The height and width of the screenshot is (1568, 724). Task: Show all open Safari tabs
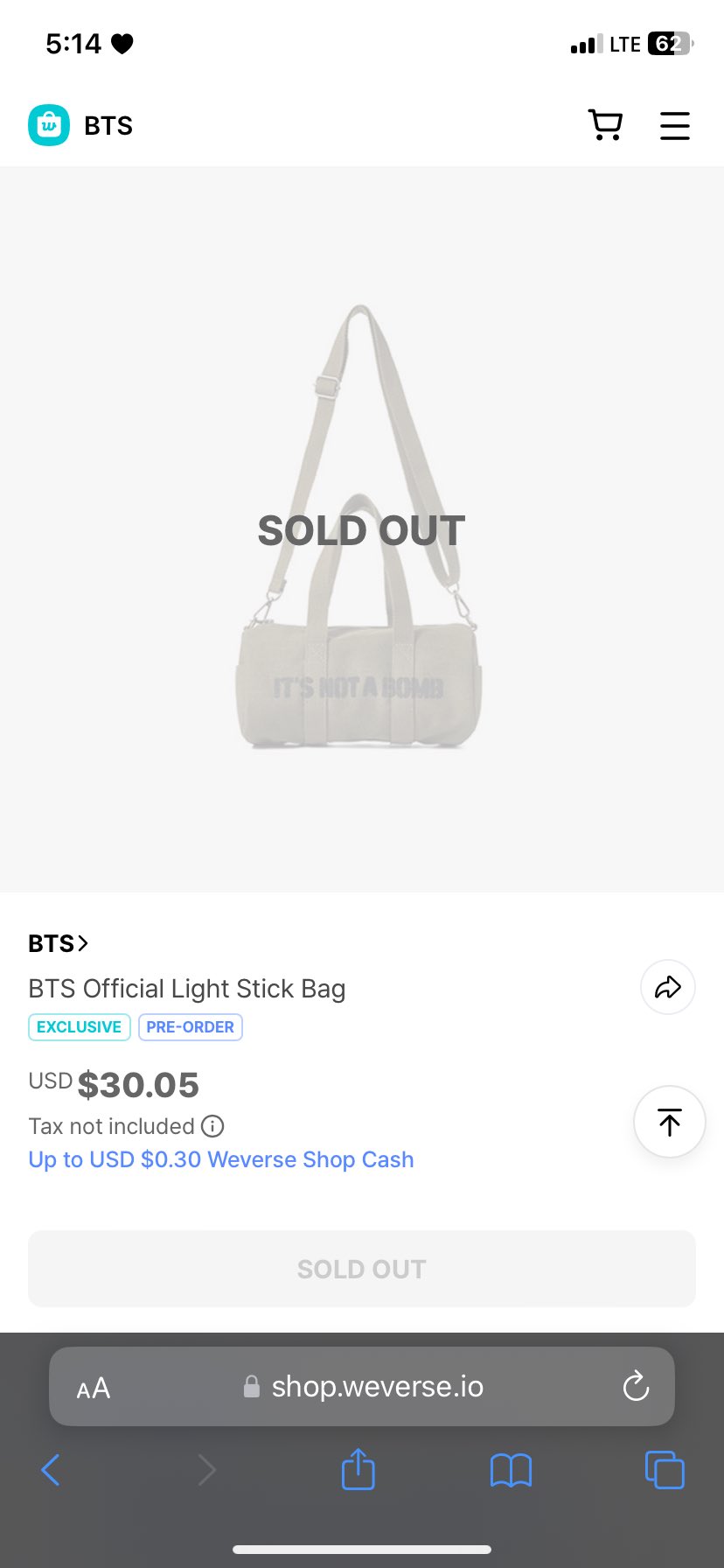pyautogui.click(x=664, y=1470)
